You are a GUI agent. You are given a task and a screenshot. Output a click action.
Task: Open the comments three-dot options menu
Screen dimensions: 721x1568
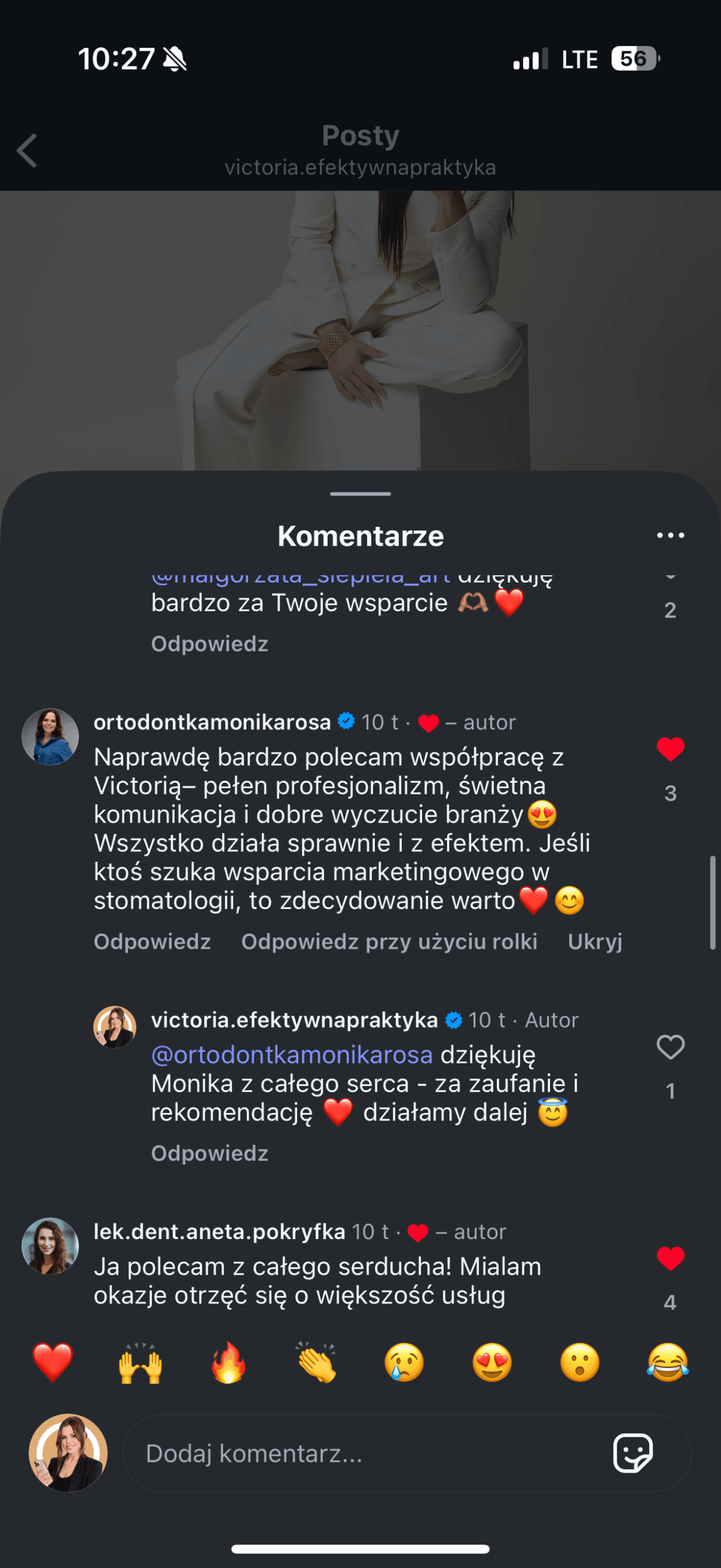[x=670, y=535]
